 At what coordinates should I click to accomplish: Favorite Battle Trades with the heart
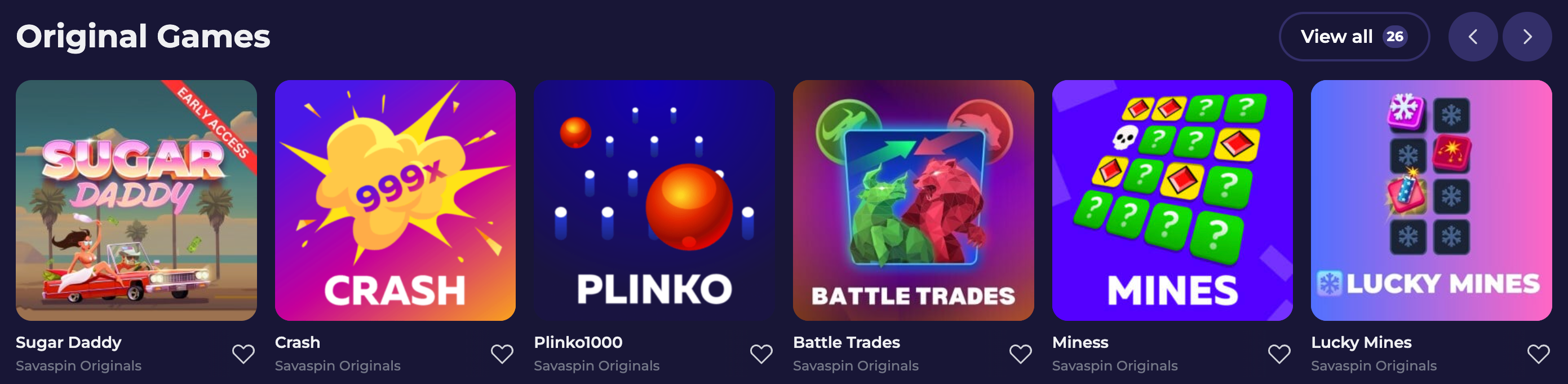tap(1020, 354)
